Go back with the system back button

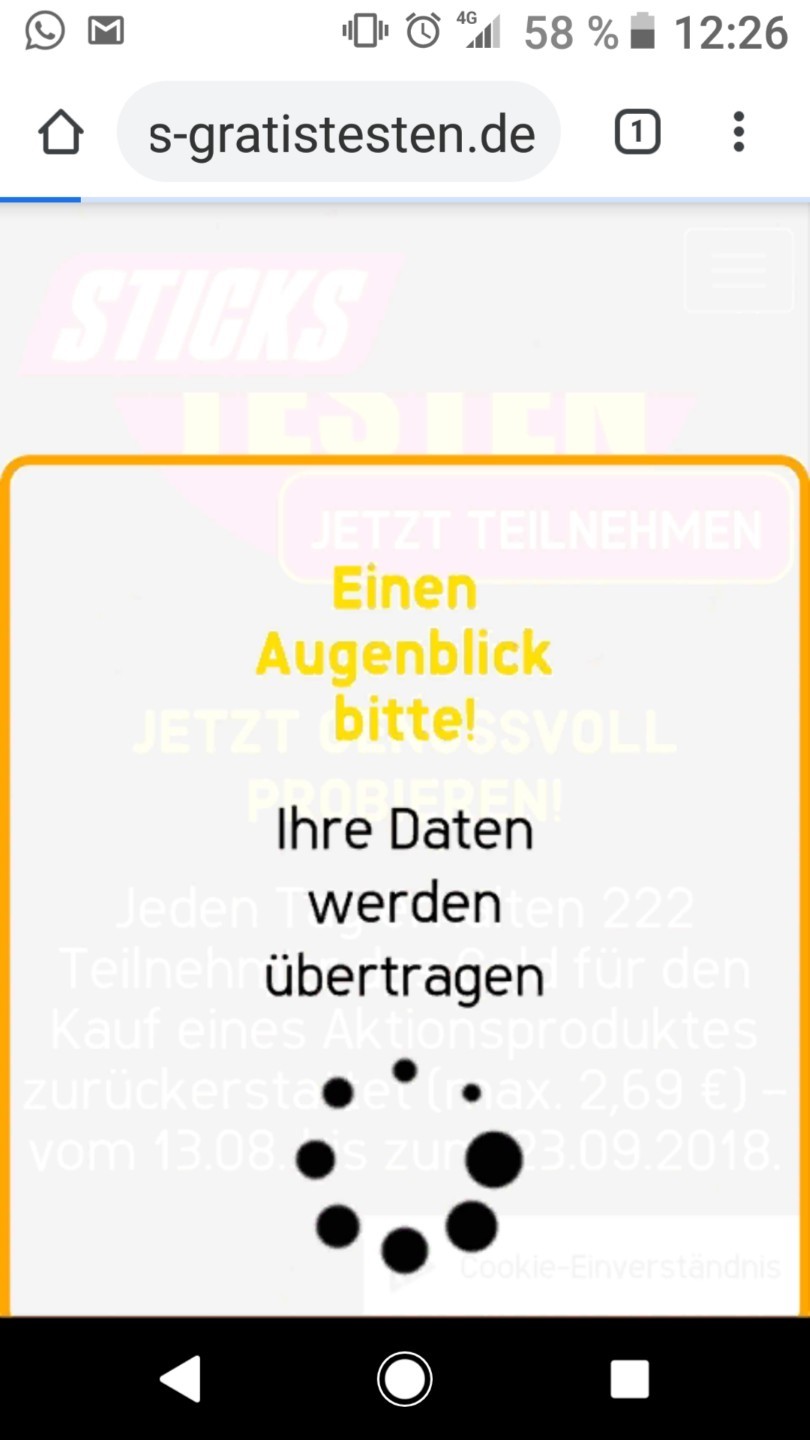point(181,1379)
